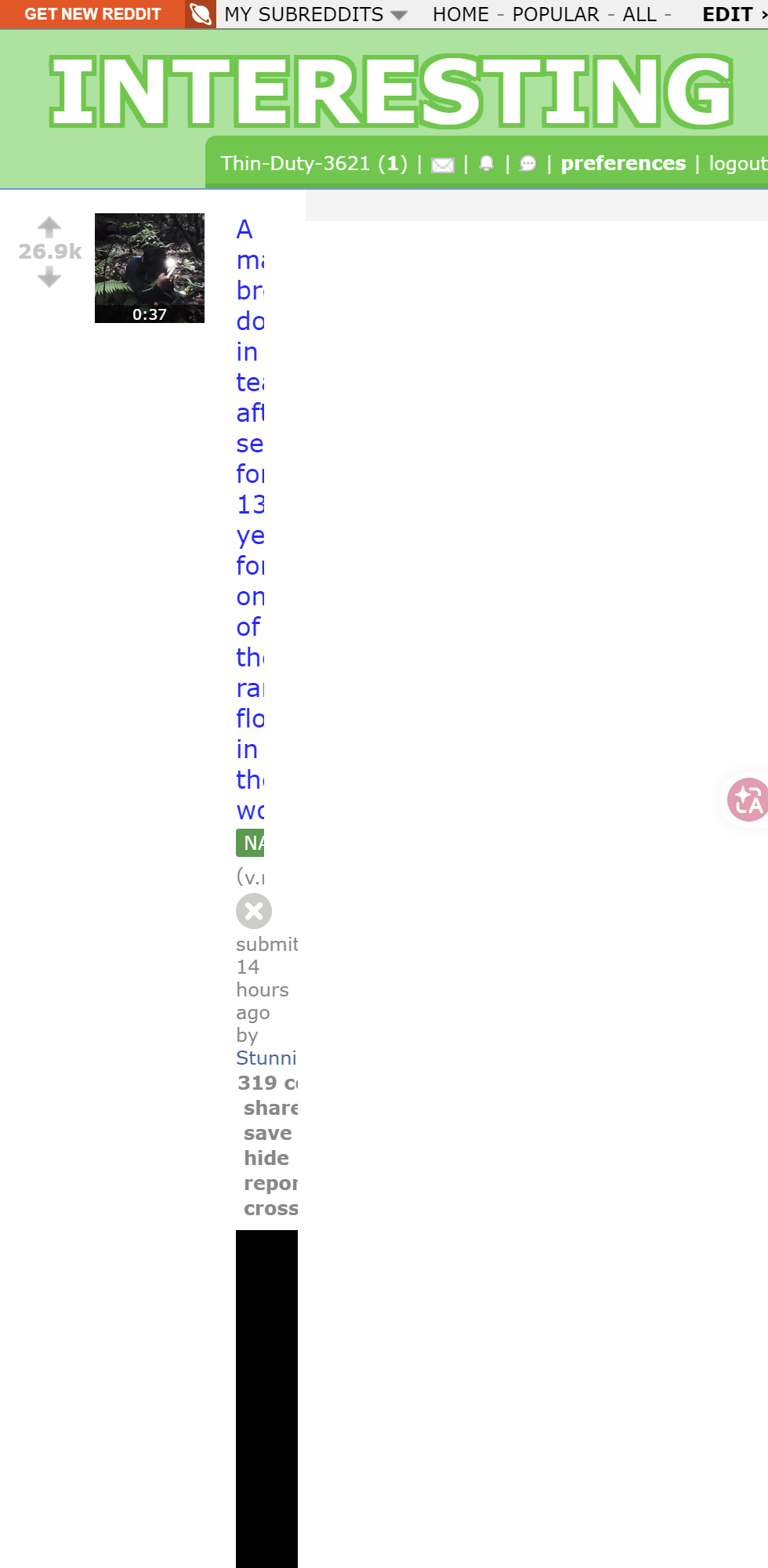Image resolution: width=768 pixels, height=1568 pixels.
Task: Expand the MY SUBREDDITS dropdown
Action: click(x=315, y=14)
